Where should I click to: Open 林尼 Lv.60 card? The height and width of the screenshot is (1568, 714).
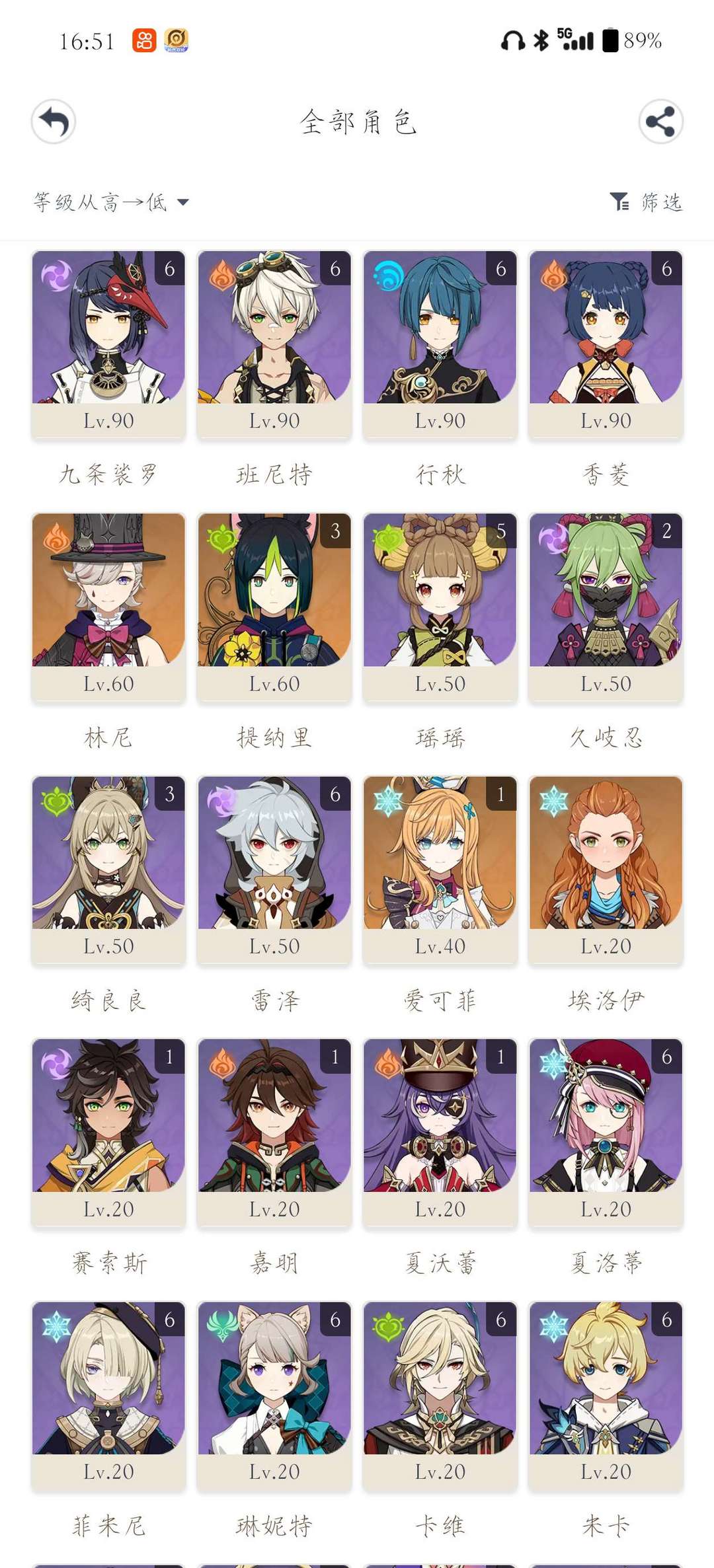point(108,607)
